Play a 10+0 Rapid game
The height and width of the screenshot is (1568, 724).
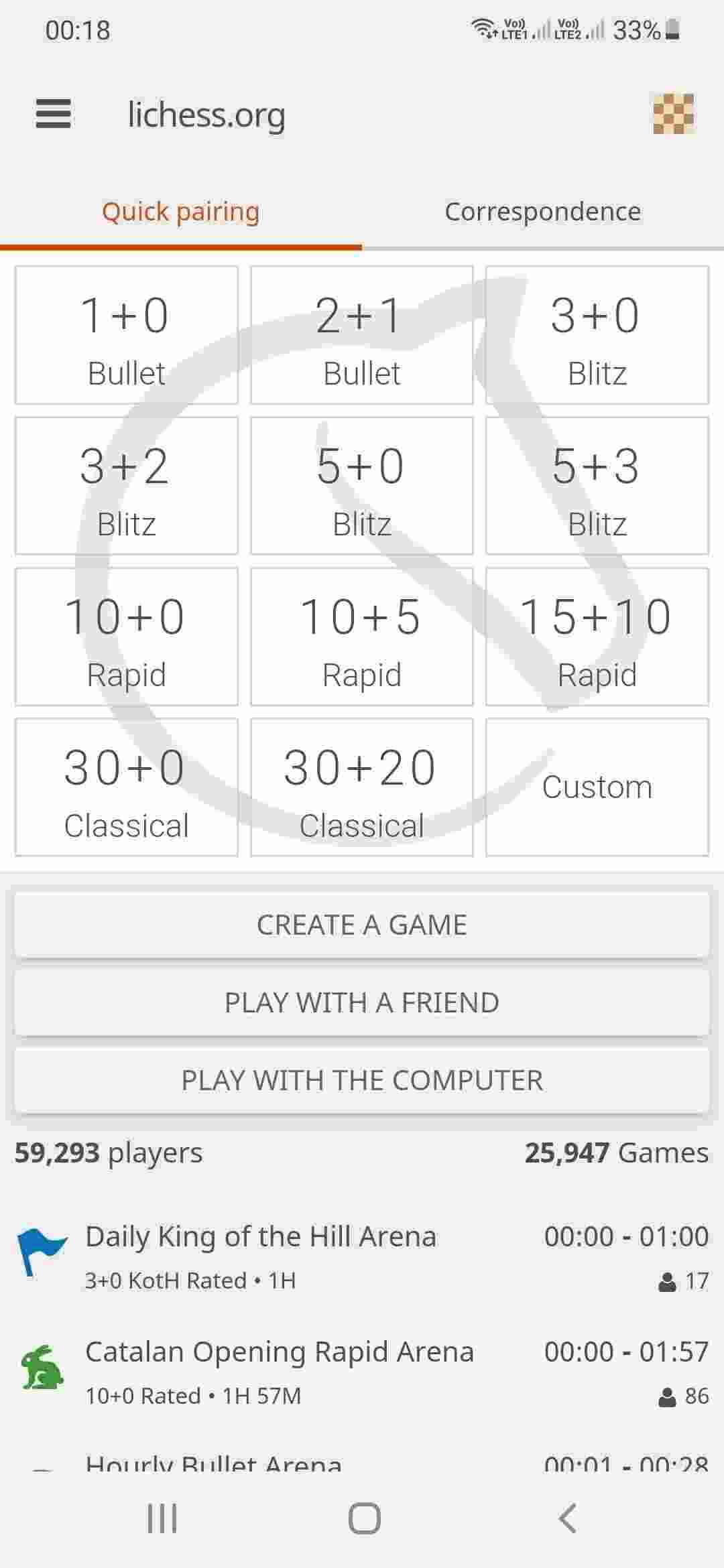point(127,637)
